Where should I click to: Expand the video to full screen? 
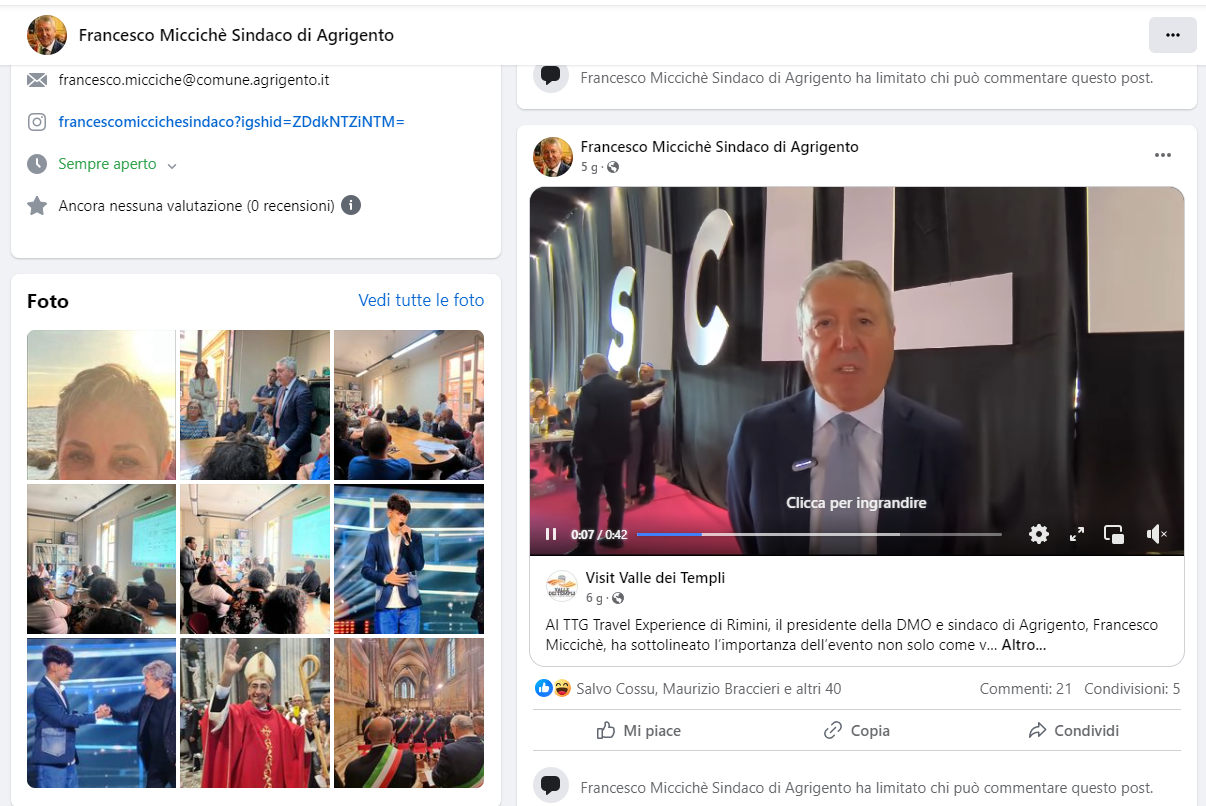coord(1077,534)
